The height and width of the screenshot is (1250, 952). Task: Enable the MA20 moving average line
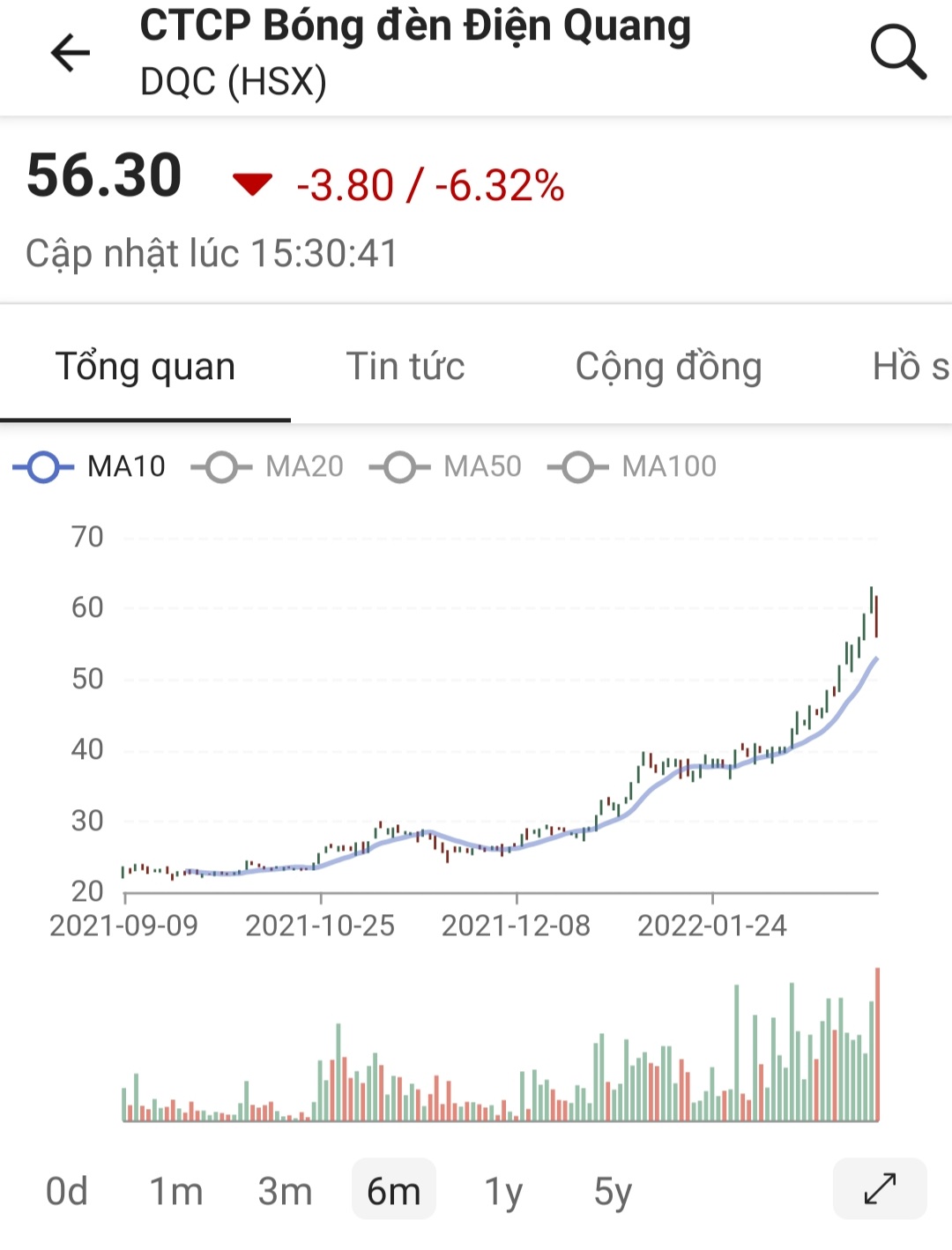click(x=268, y=466)
